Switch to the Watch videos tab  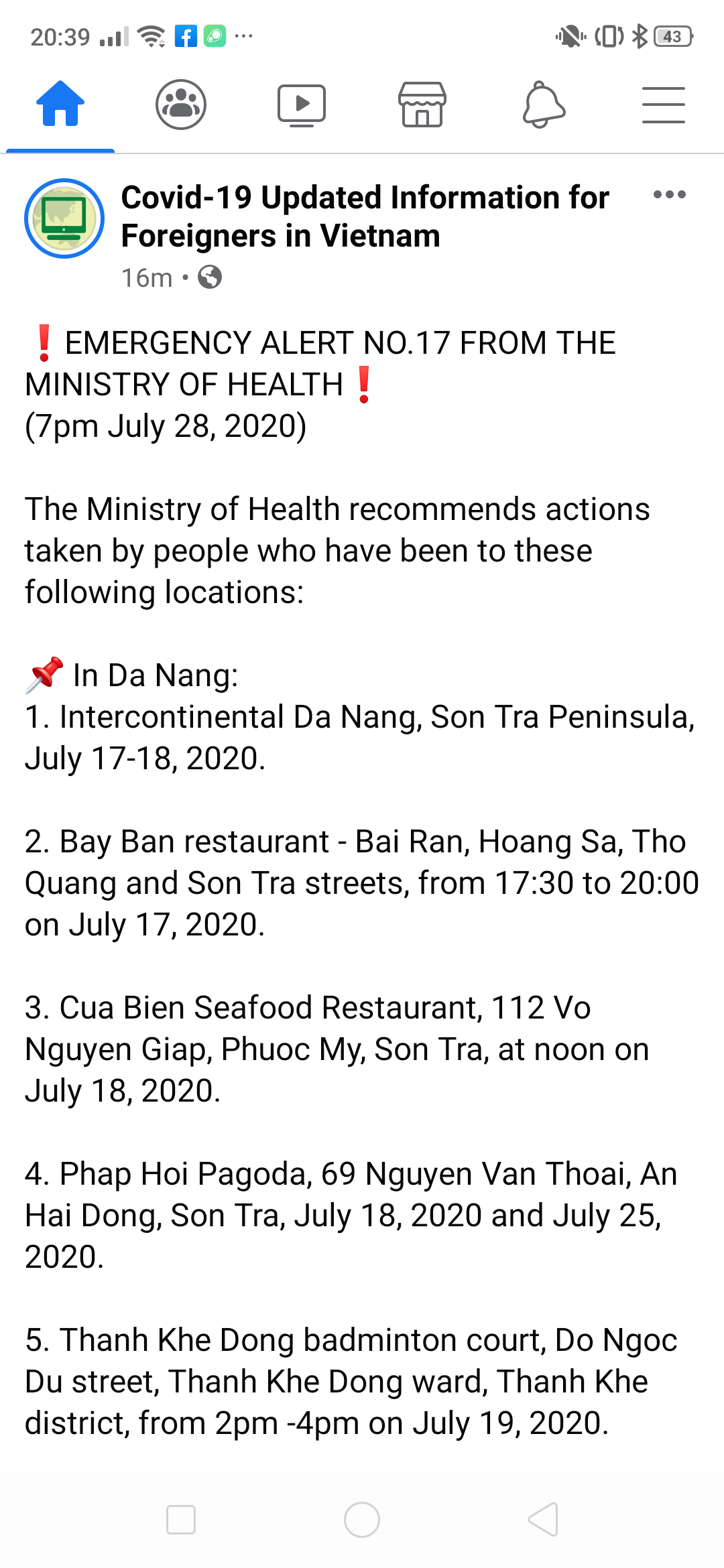point(302,105)
